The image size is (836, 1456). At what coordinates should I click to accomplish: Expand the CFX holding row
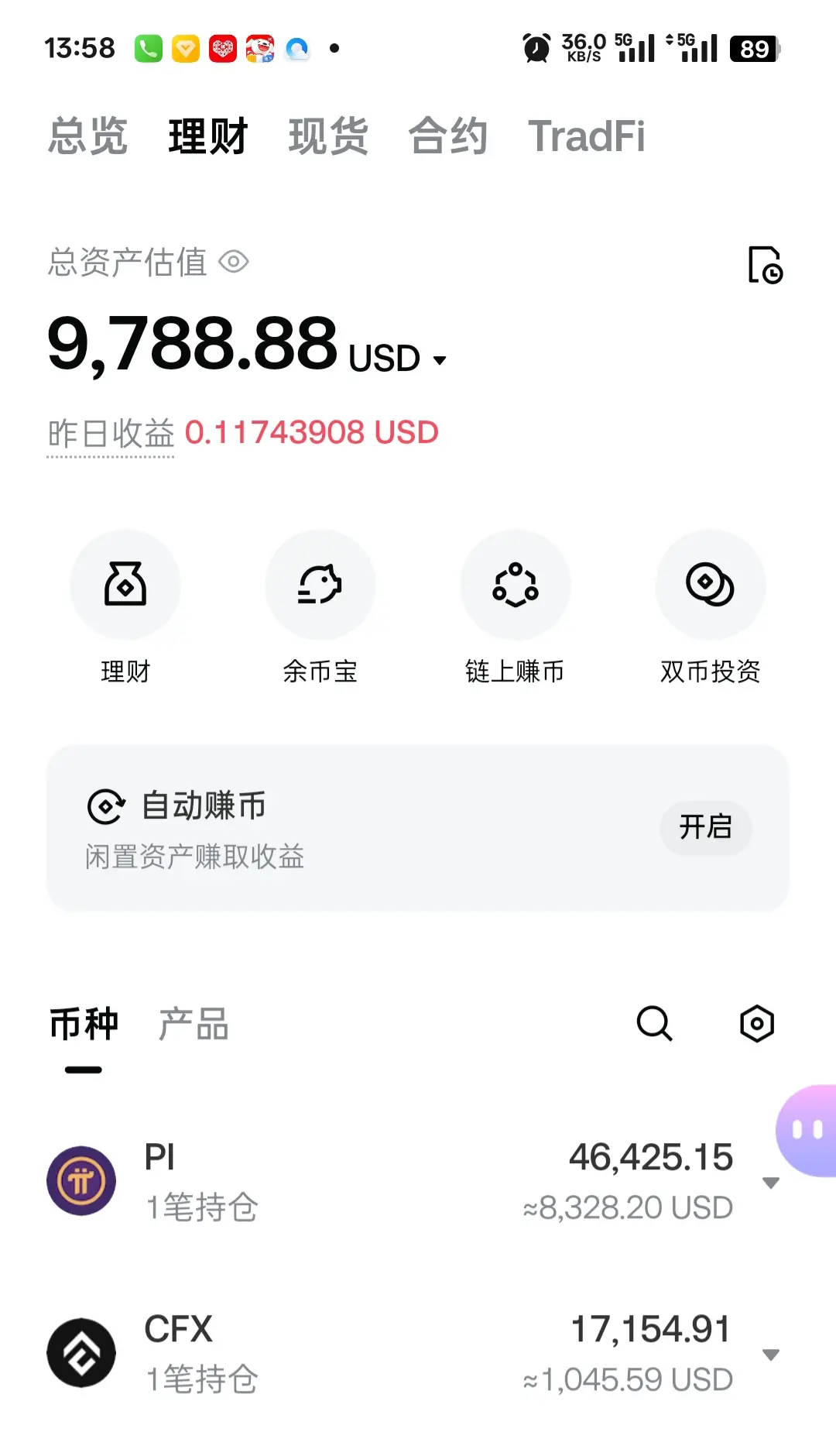click(770, 1355)
